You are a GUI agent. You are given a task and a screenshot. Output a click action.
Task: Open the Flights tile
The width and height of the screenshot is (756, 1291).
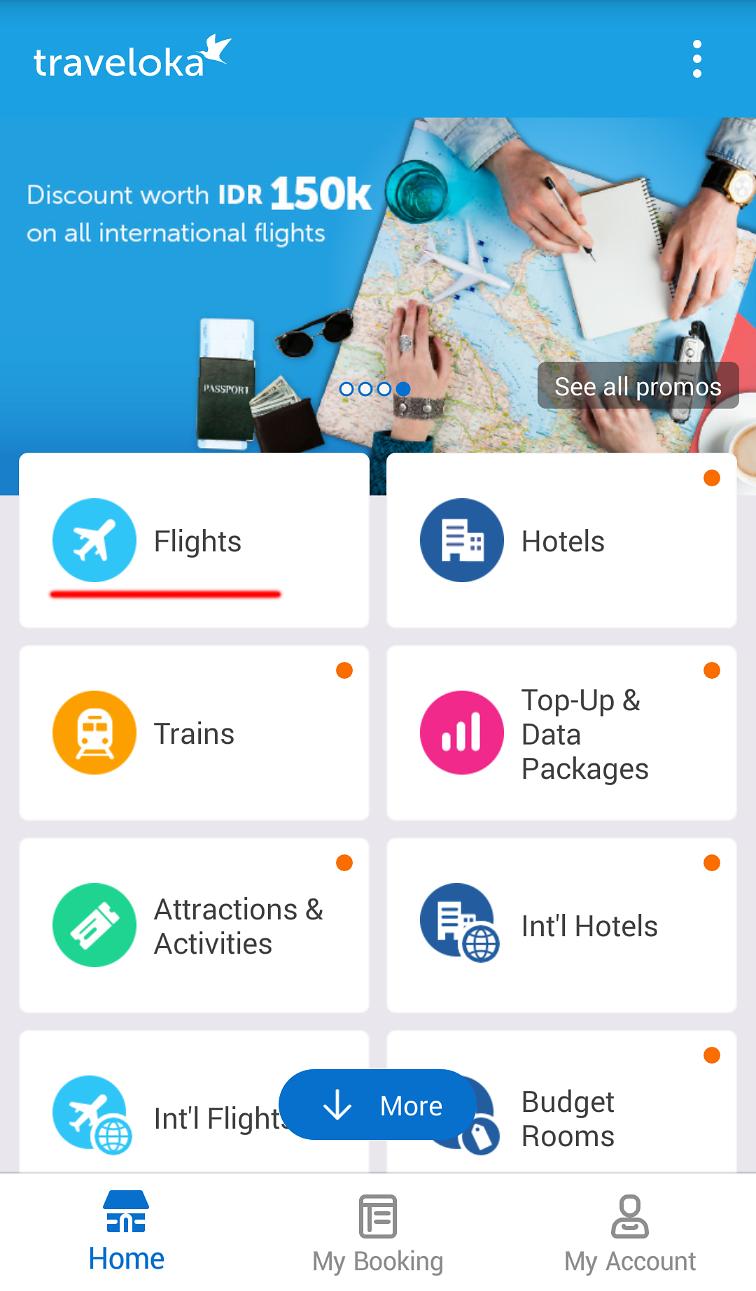(x=194, y=541)
